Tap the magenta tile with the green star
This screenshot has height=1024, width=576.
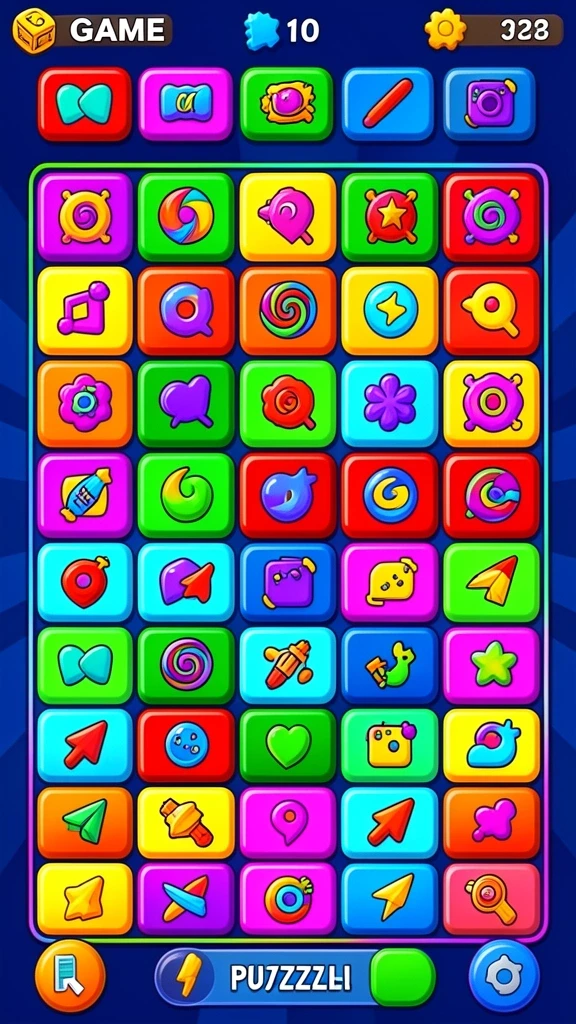click(x=492, y=665)
